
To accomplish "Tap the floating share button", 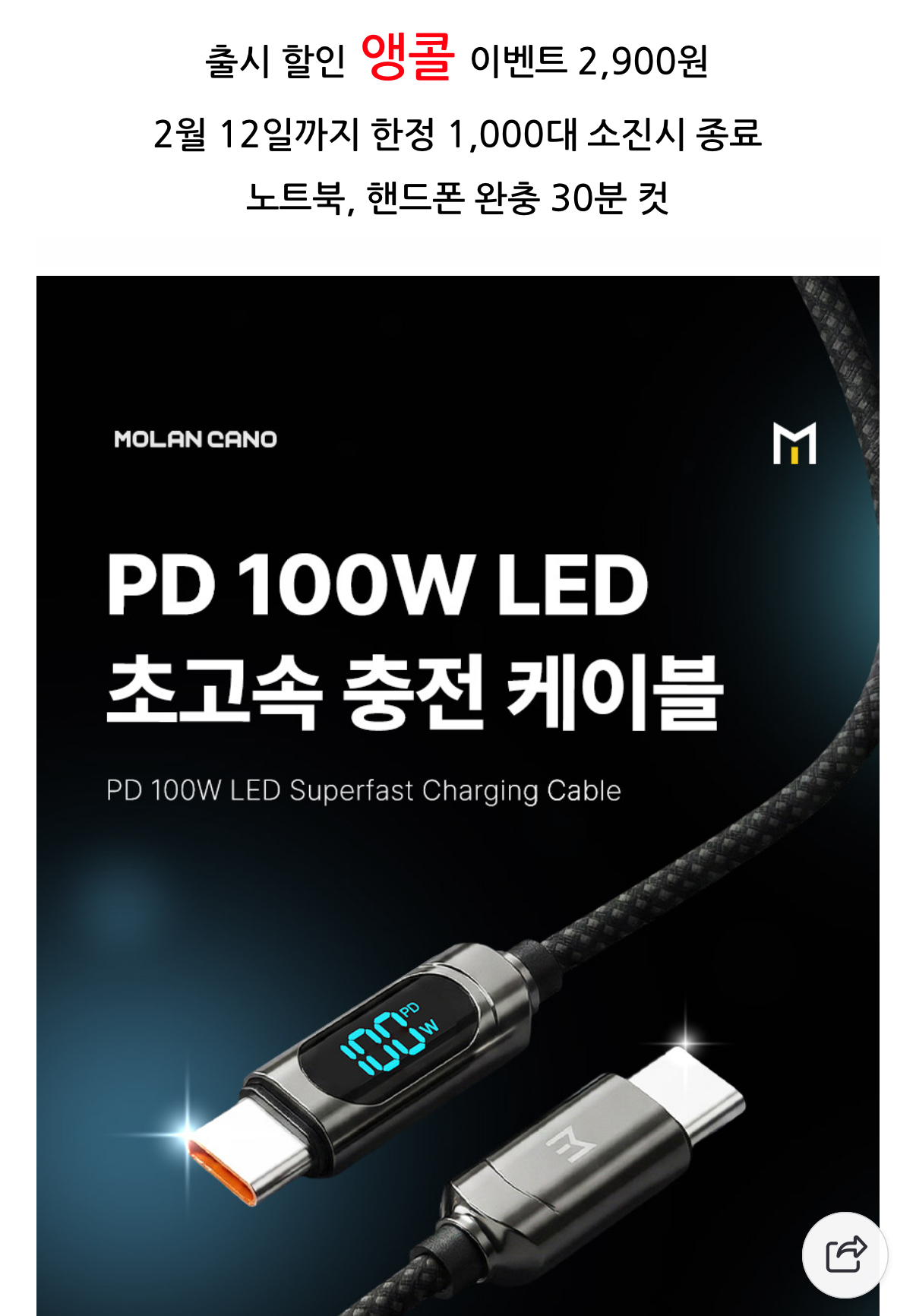I will pos(845,1254).
